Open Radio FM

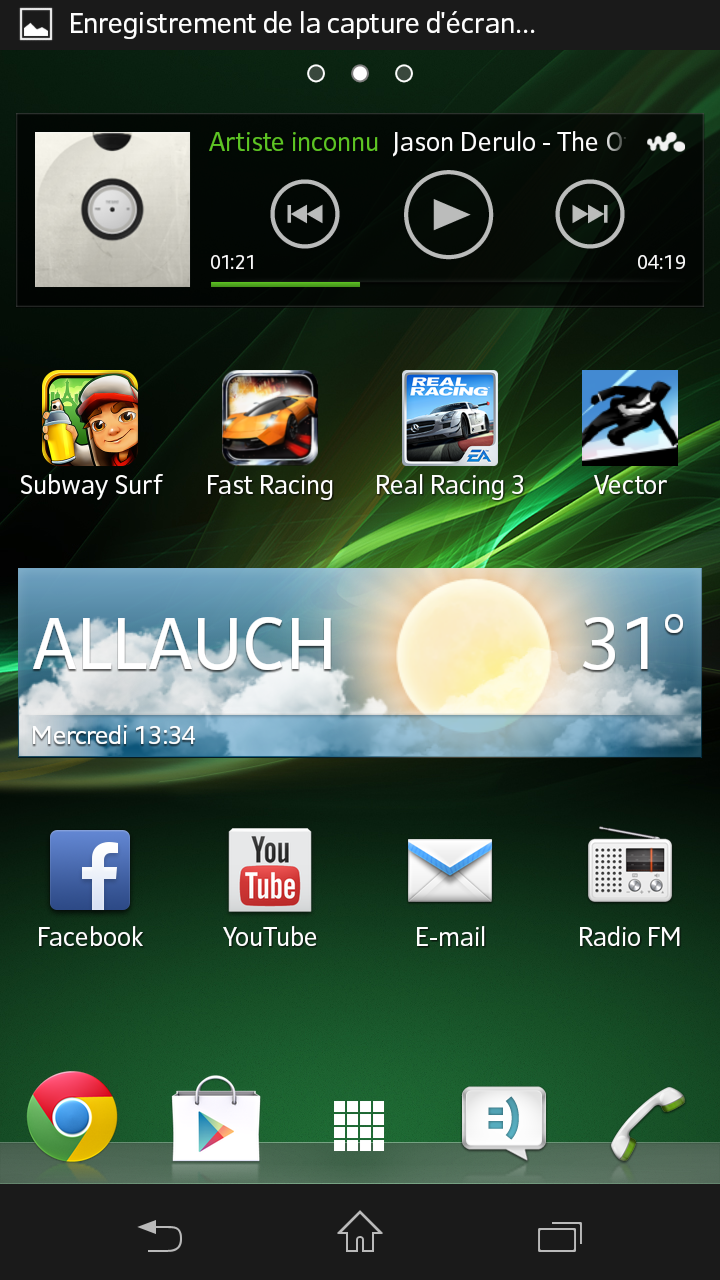[x=630, y=872]
